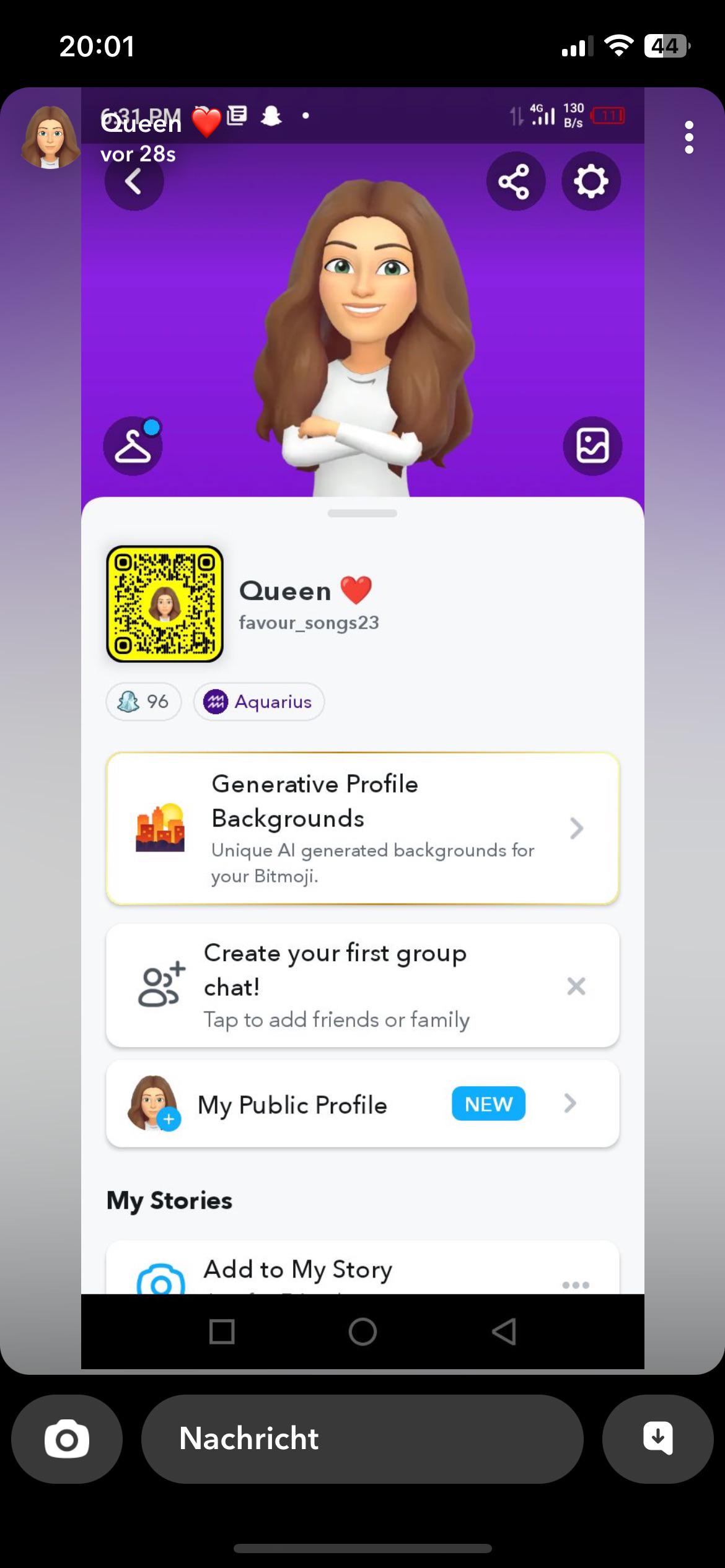The image size is (725, 1568).
Task: Save the snap in chat
Action: pos(657,1439)
